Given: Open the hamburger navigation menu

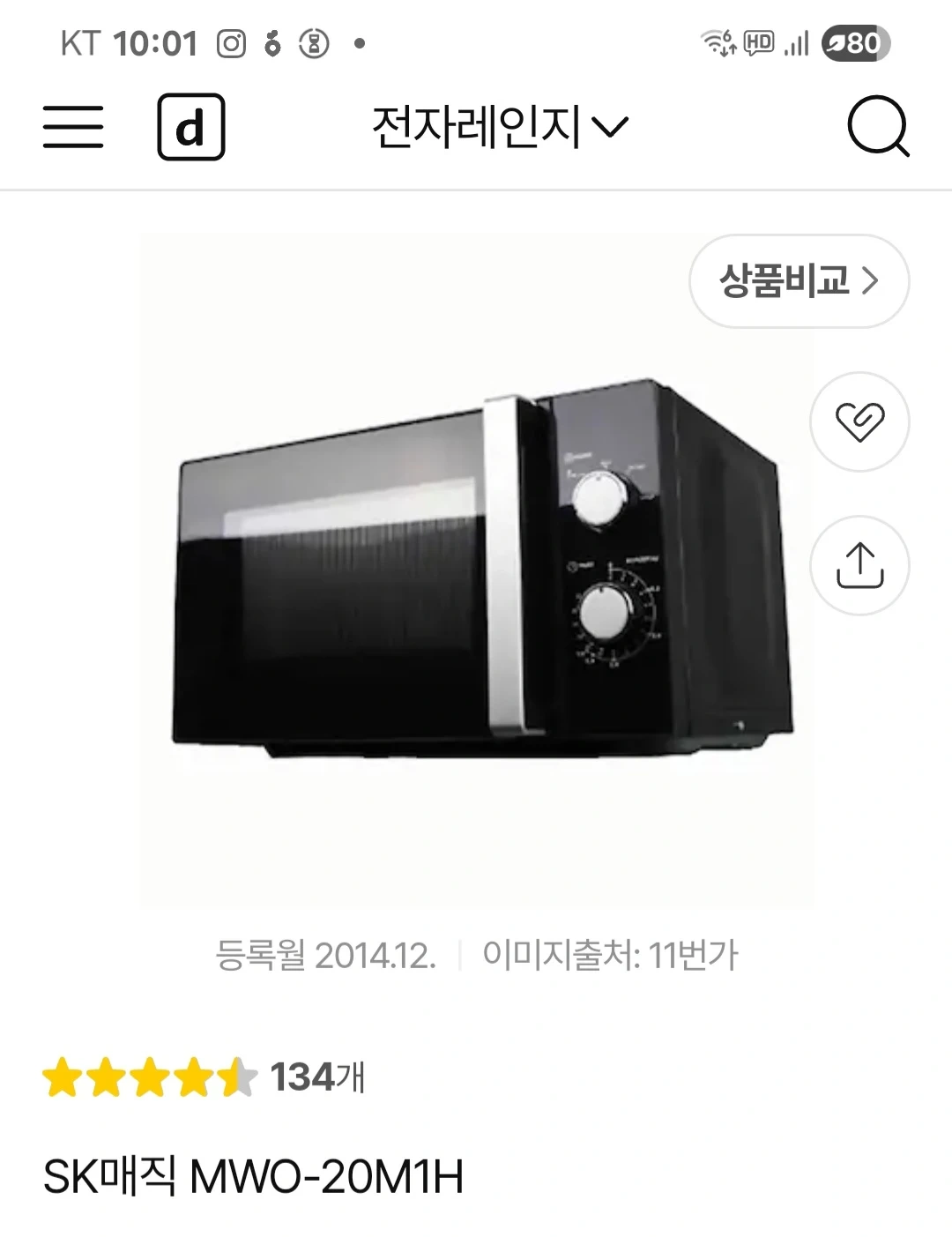Looking at the screenshot, I should tap(74, 126).
